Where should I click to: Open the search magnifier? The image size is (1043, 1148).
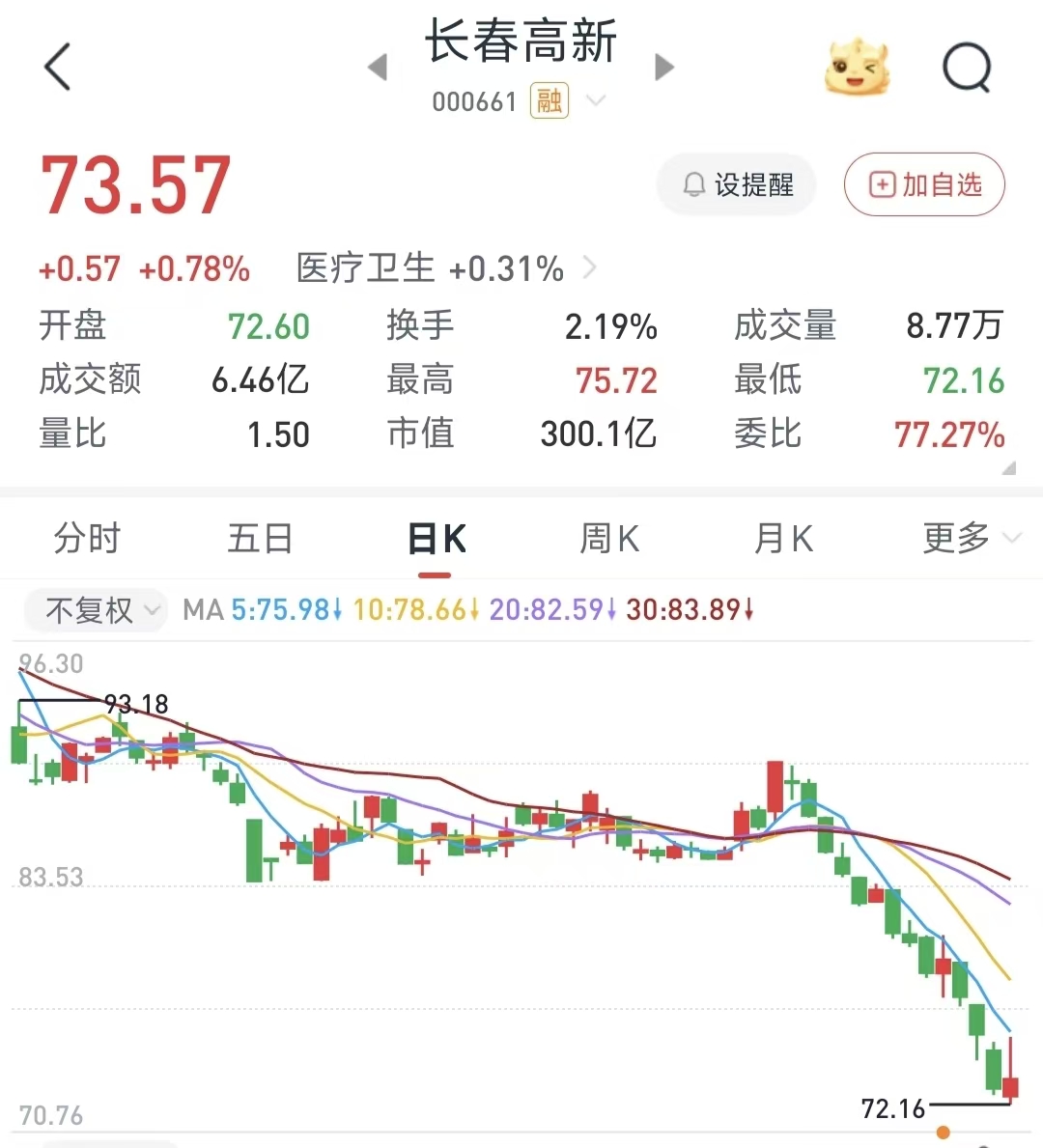click(967, 68)
